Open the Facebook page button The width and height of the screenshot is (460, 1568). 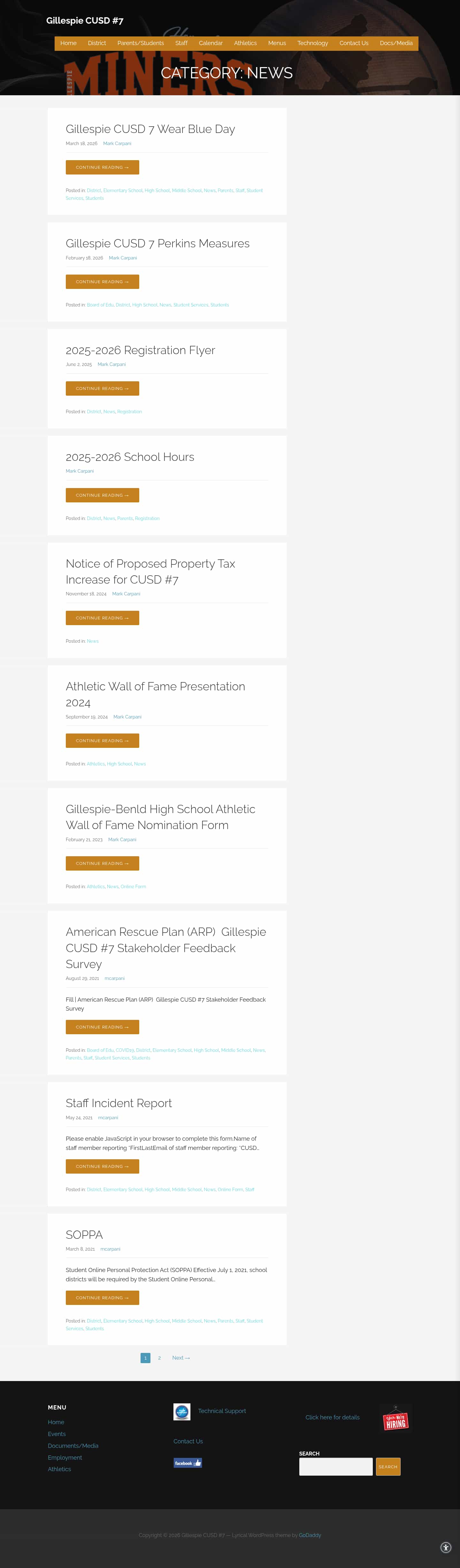tap(188, 1463)
